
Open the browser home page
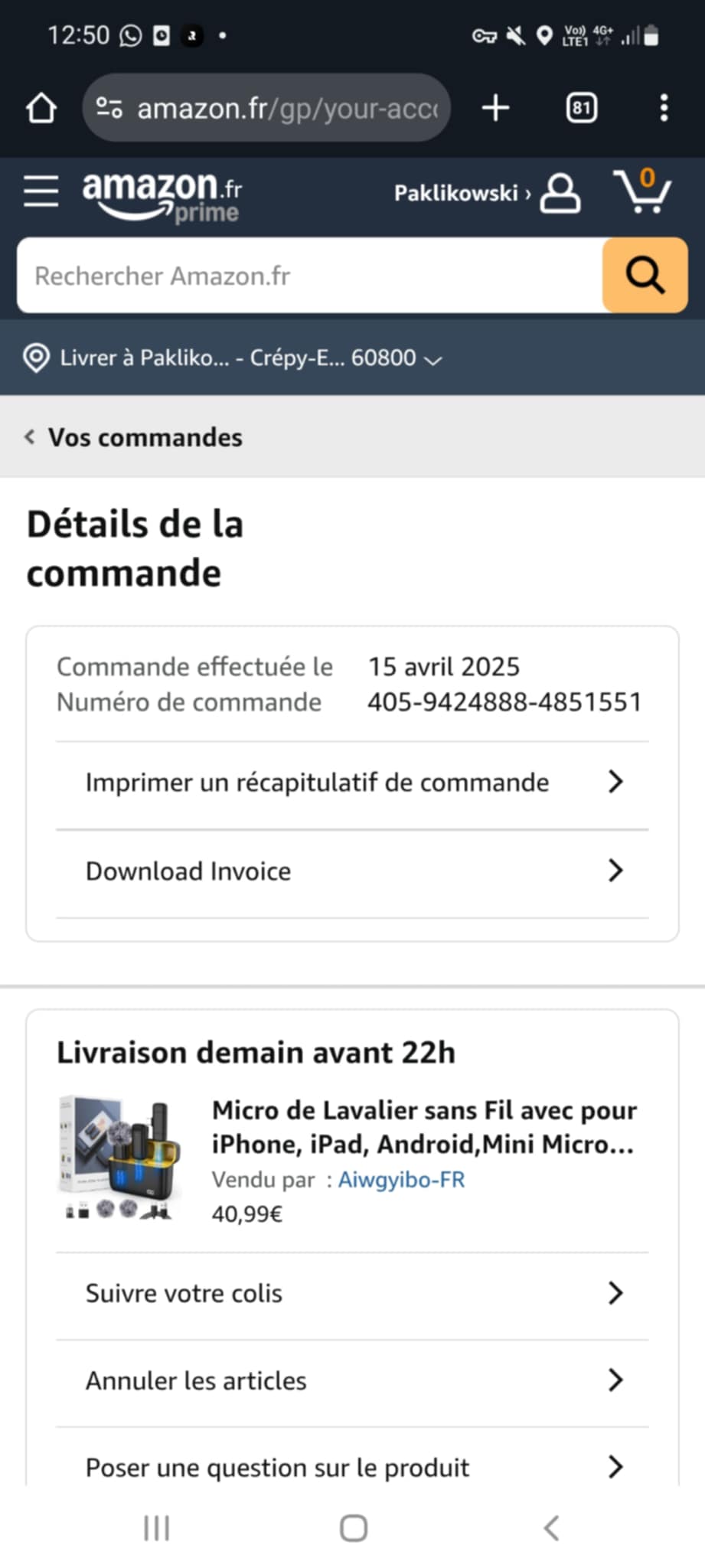point(41,108)
